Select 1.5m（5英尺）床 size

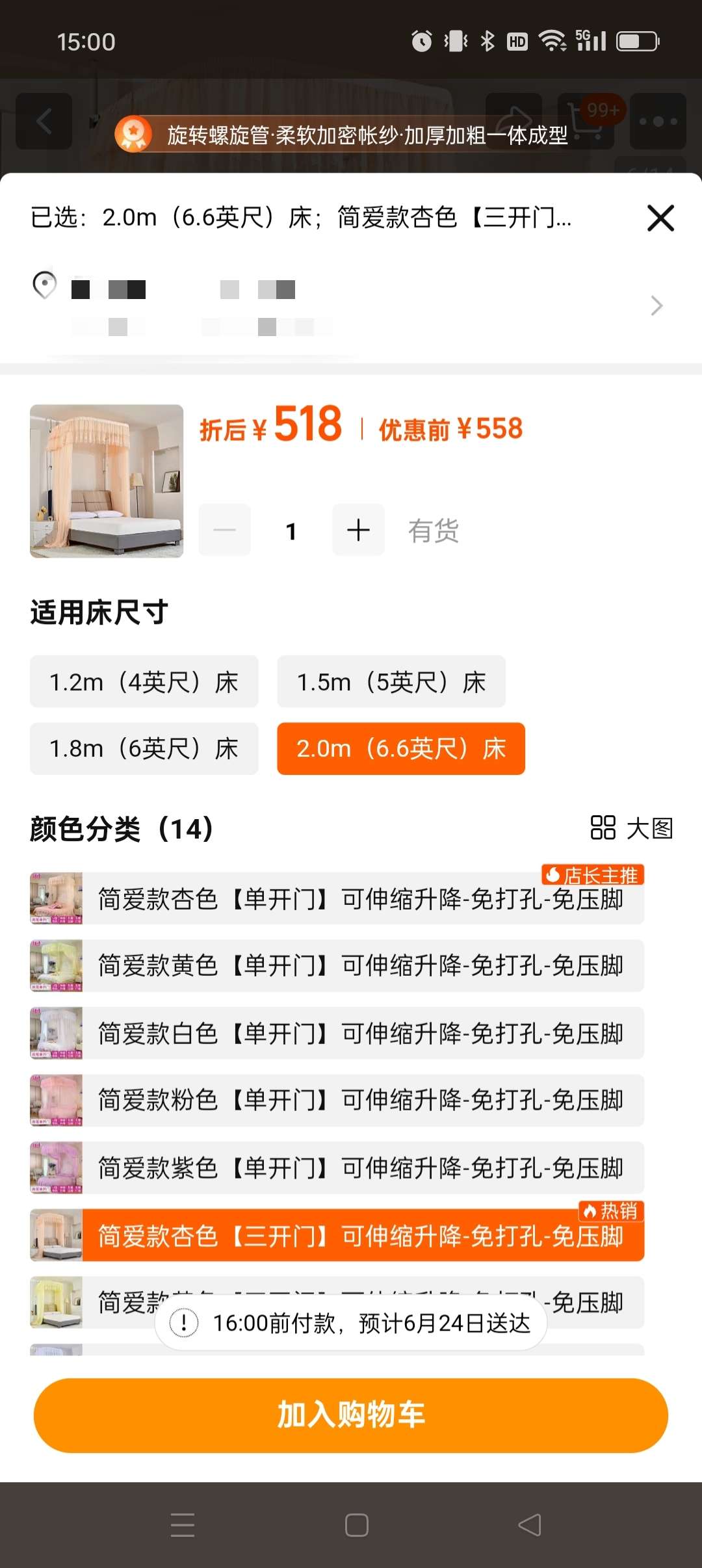point(391,682)
